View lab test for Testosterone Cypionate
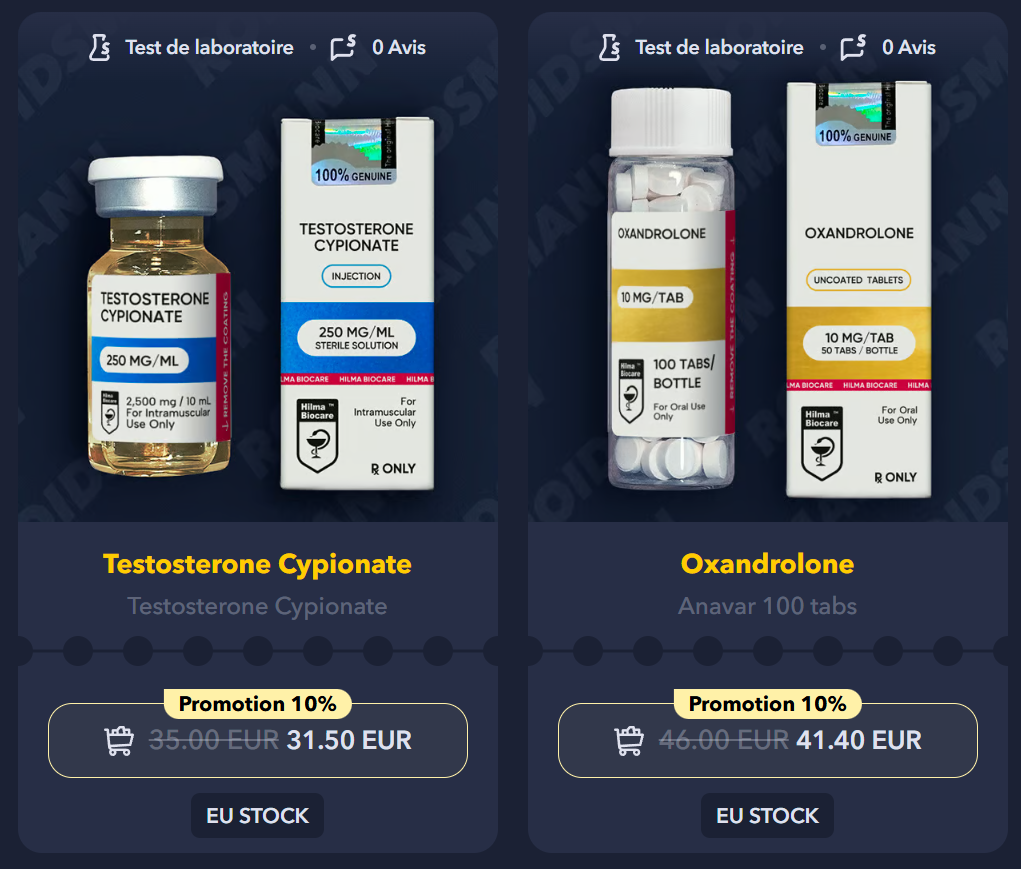Image resolution: width=1021 pixels, height=869 pixels. pos(191,47)
